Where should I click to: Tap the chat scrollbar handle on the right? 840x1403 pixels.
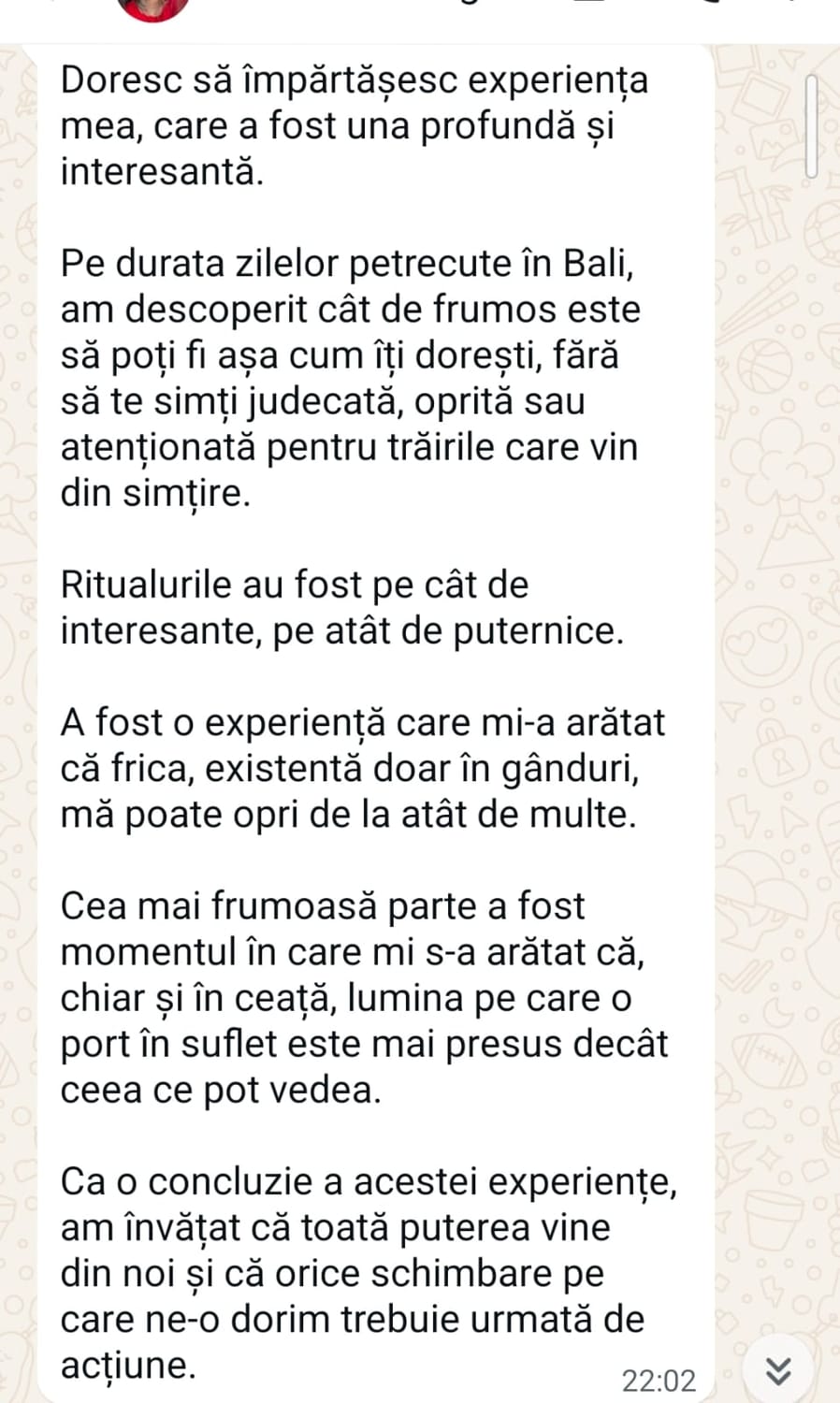point(812,126)
